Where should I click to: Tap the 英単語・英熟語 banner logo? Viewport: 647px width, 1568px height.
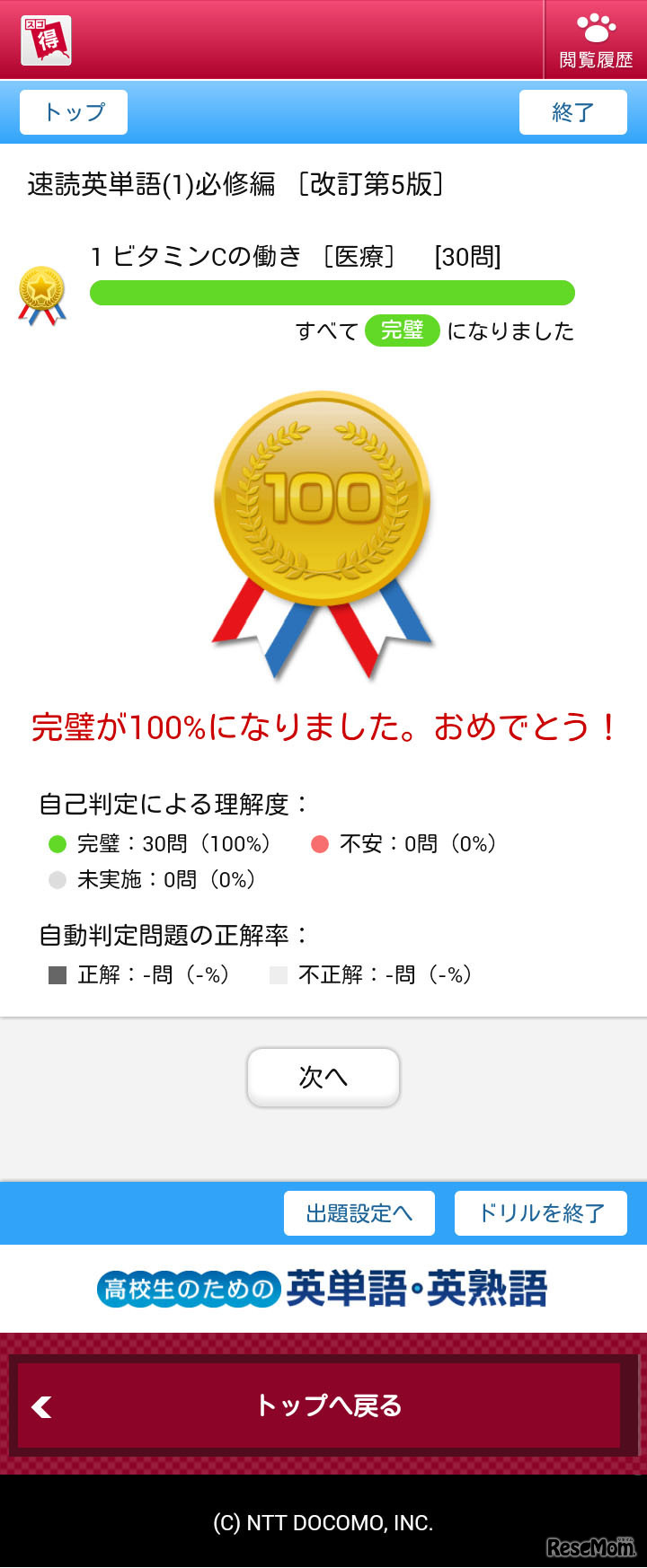[323, 1288]
